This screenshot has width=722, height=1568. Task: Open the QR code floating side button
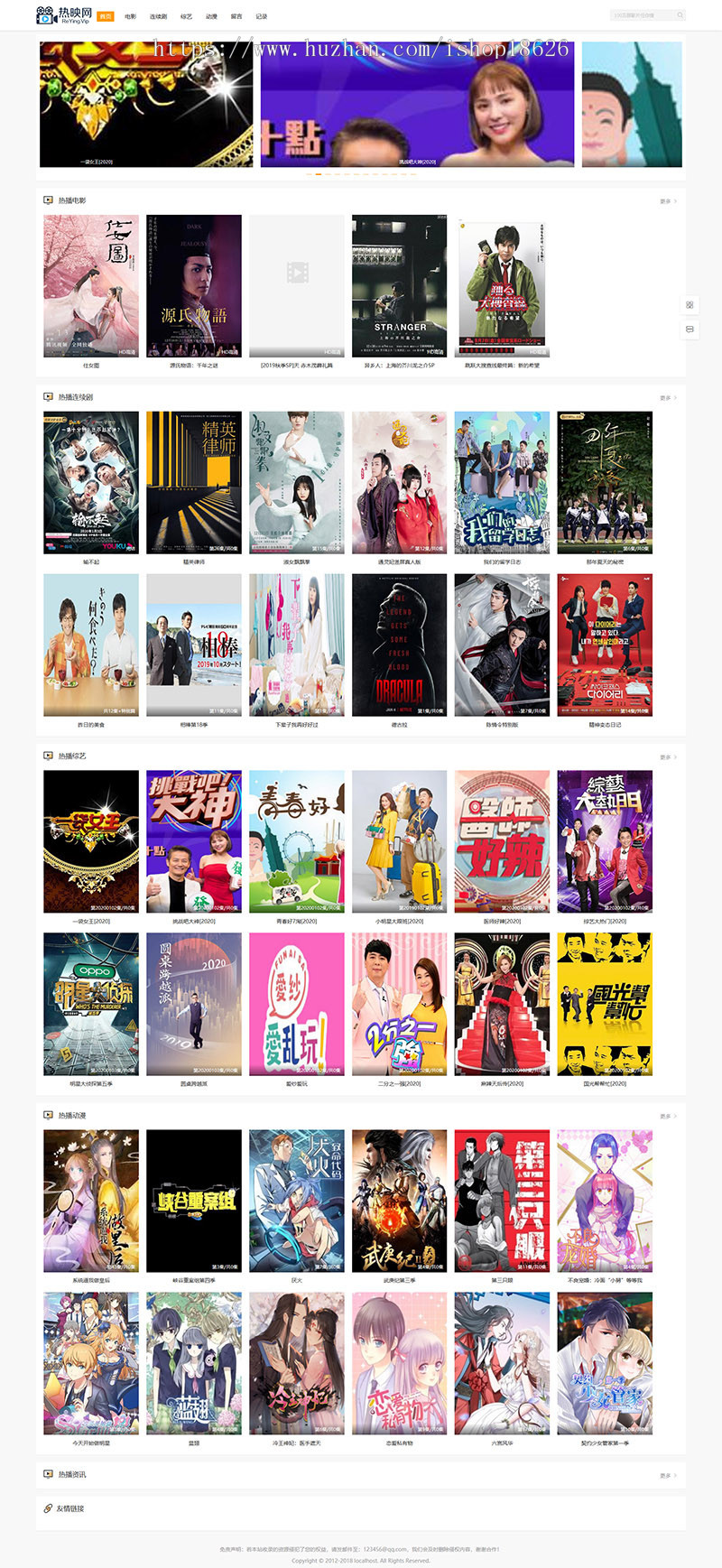point(690,305)
